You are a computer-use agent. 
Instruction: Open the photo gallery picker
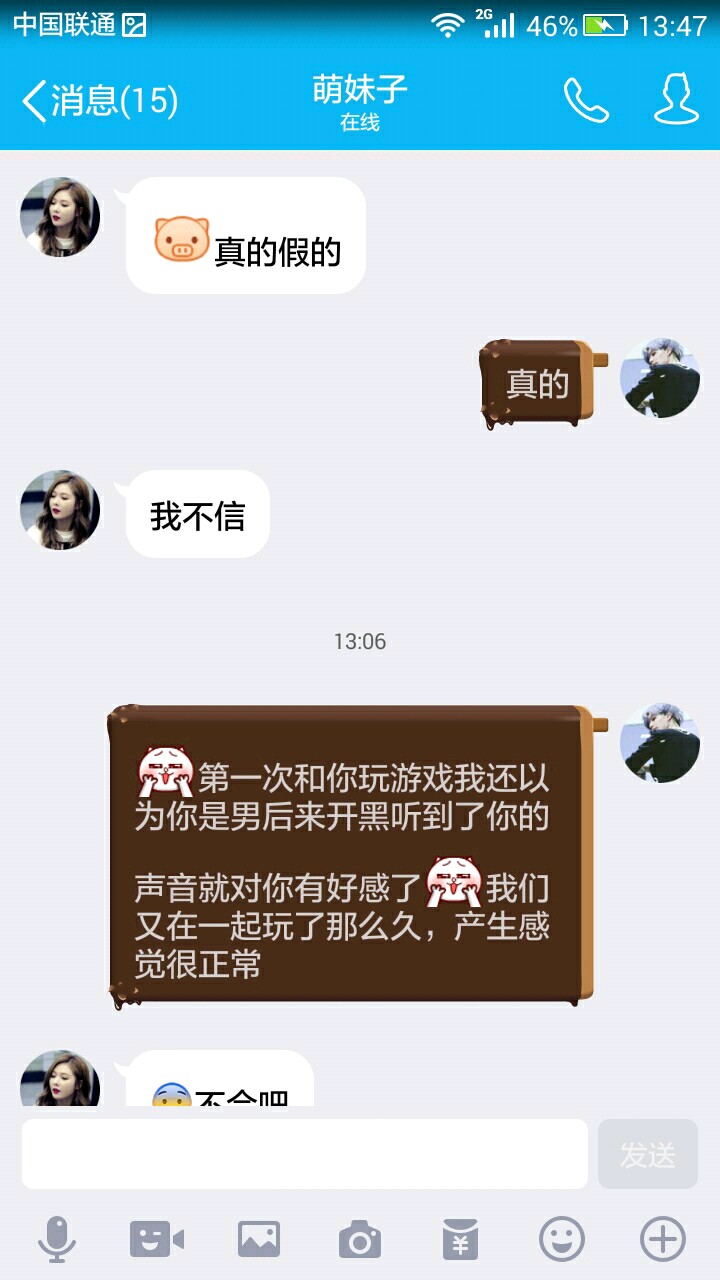tap(259, 1240)
